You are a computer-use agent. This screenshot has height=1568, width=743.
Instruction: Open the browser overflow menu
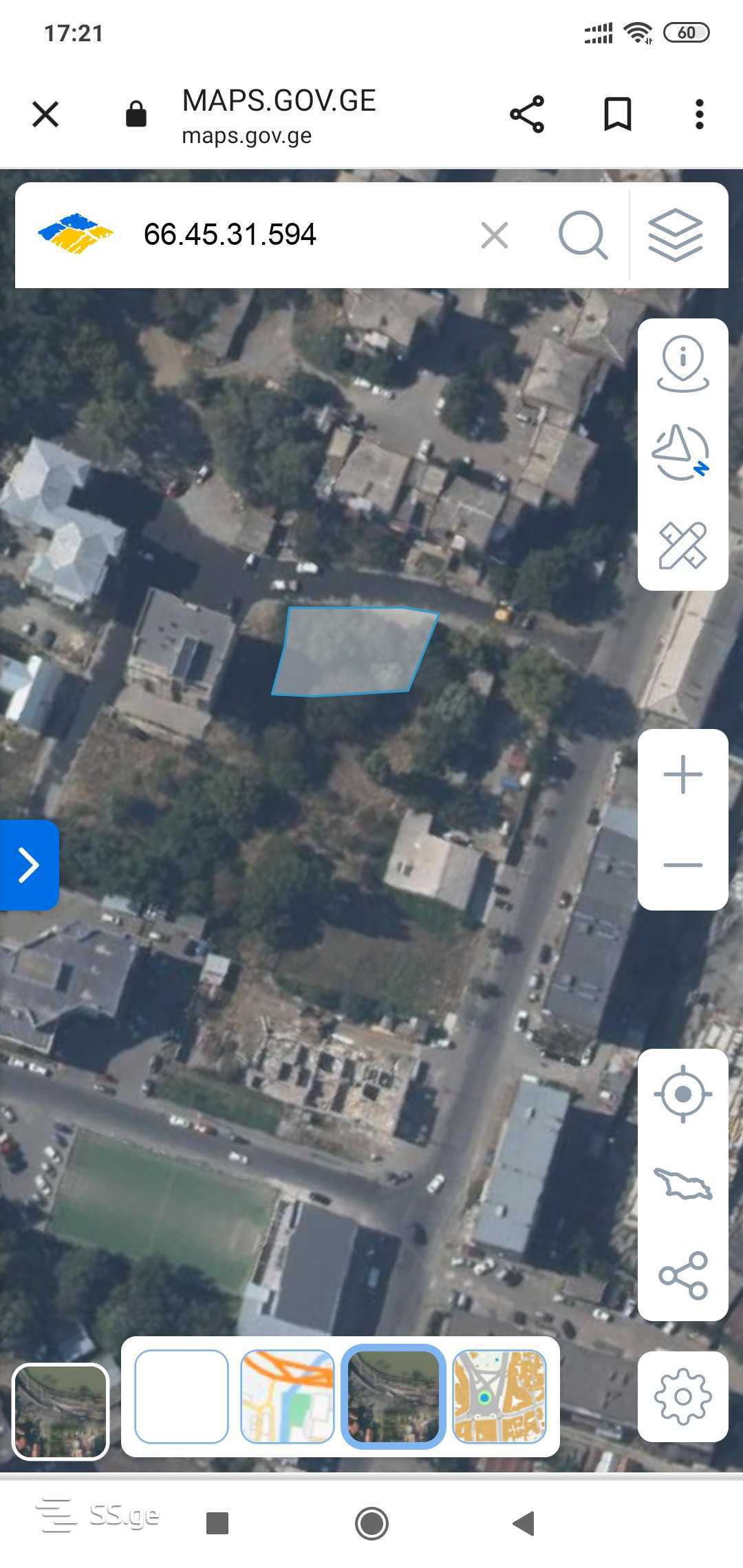click(699, 114)
